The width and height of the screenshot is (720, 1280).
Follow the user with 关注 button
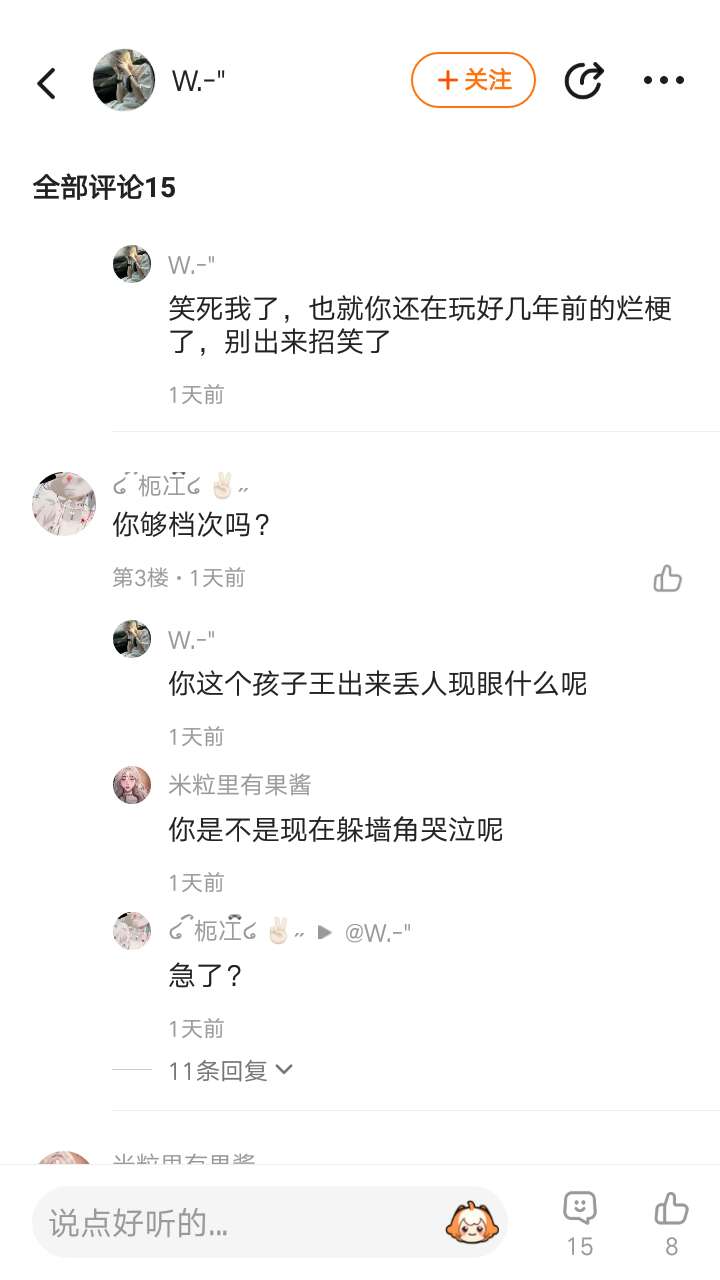click(473, 80)
